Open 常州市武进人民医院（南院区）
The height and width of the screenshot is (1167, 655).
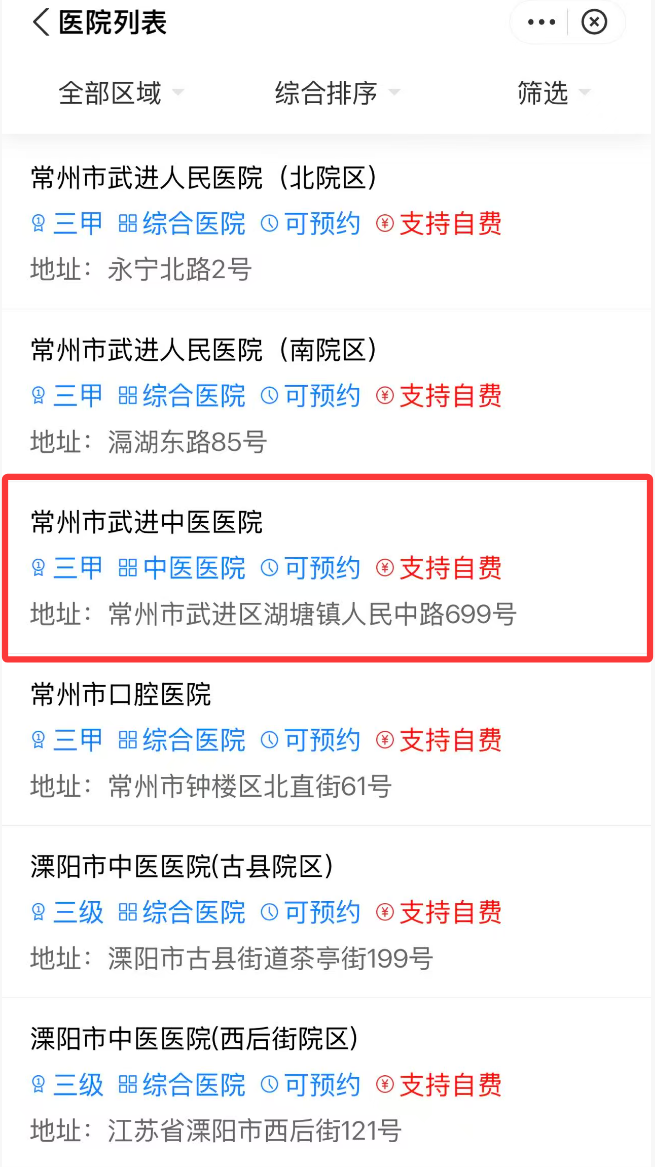(x=204, y=350)
